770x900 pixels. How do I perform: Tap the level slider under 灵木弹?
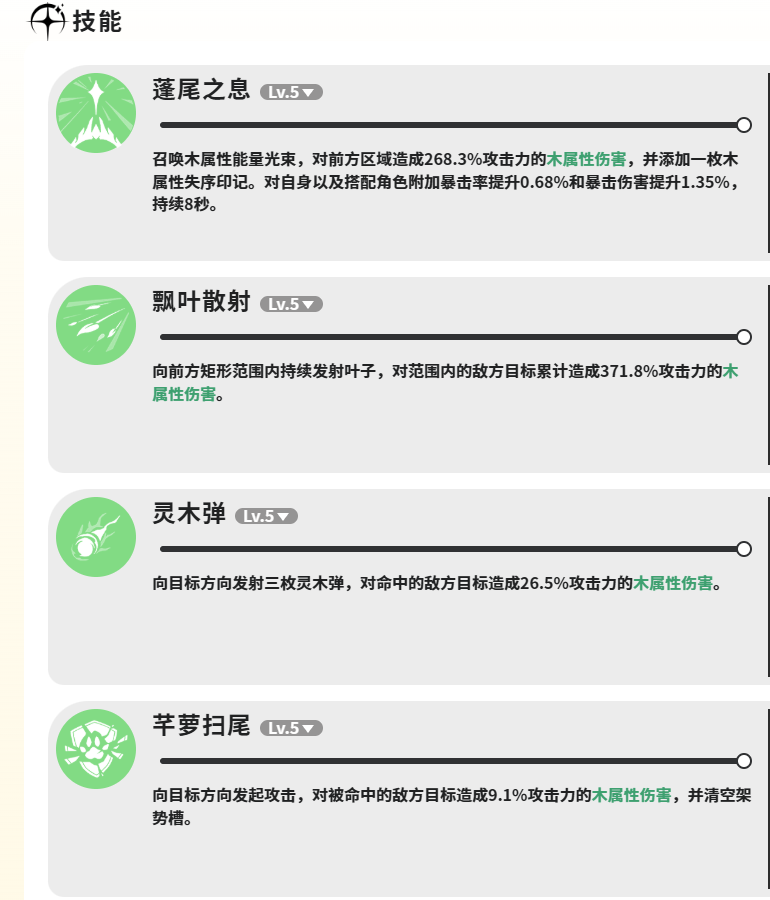(450, 549)
